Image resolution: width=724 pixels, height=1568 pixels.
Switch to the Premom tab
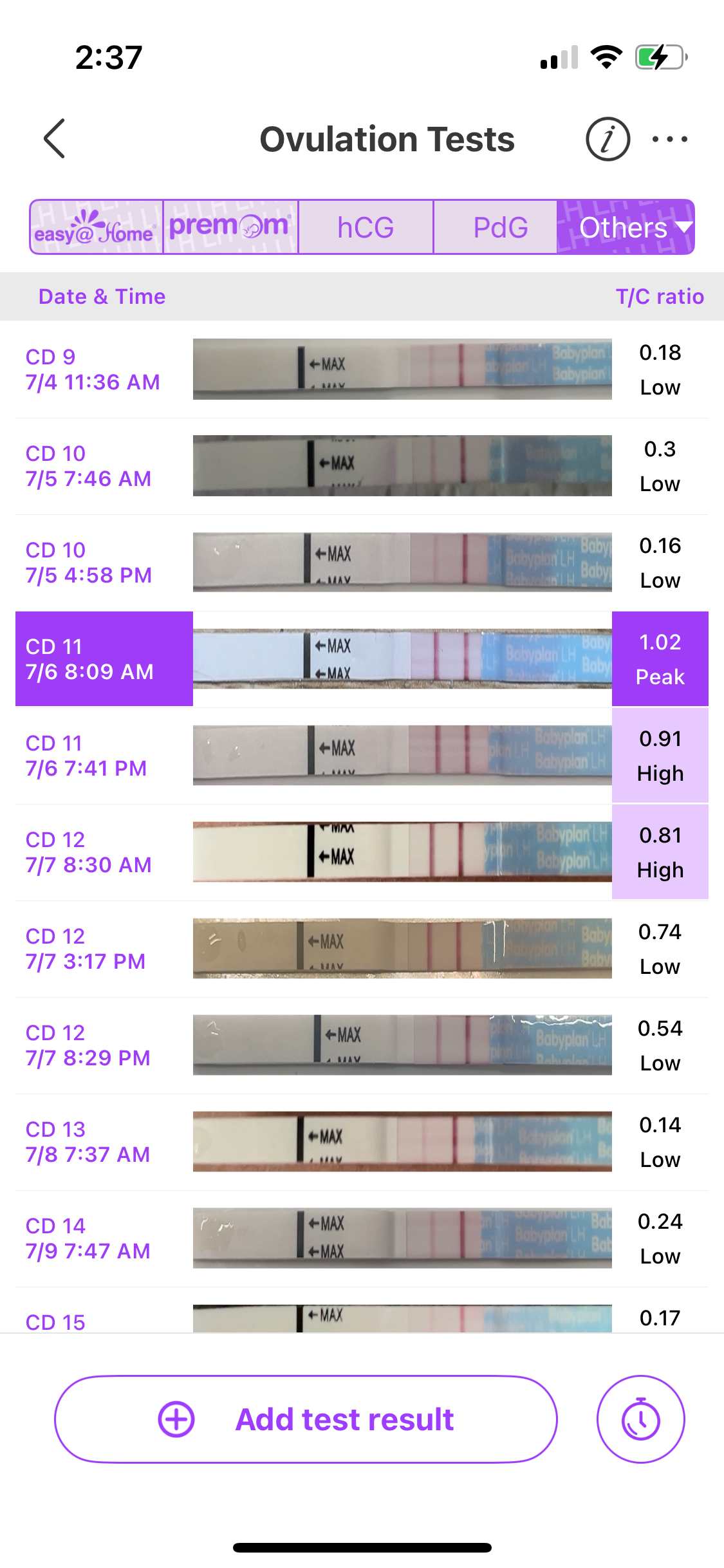[x=230, y=227]
